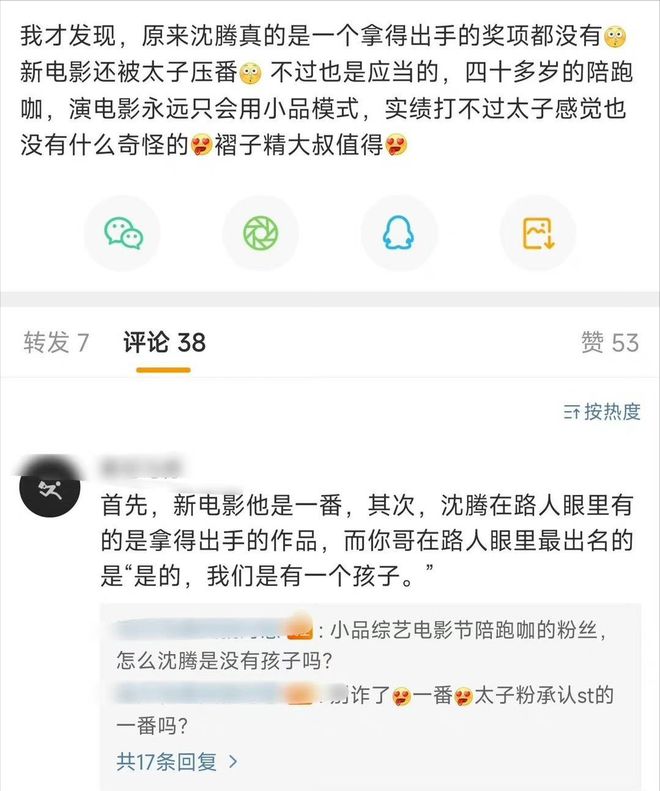This screenshot has width=660, height=791.
Task: Expand 共17条回复 replies
Action: [177, 761]
